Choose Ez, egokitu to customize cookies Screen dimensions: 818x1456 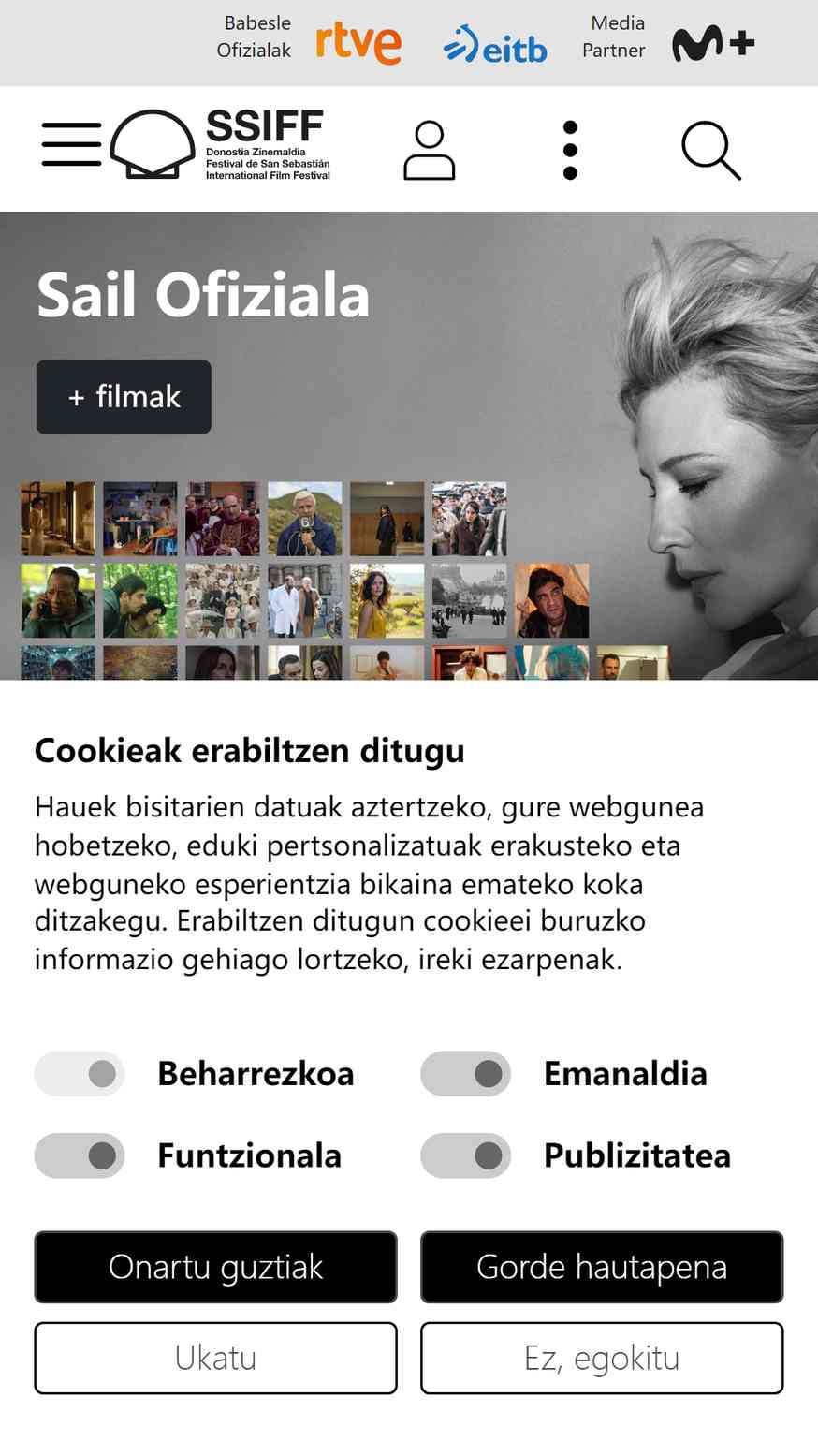coord(602,1358)
